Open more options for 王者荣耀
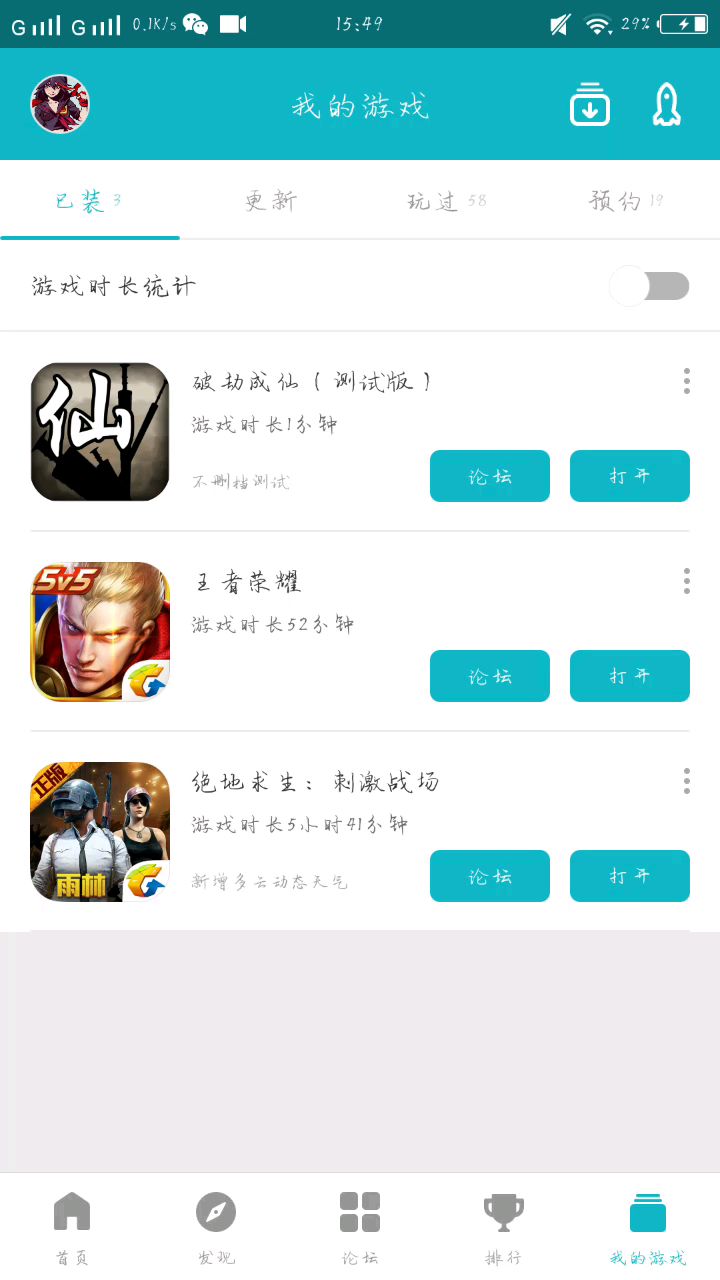 pos(686,581)
